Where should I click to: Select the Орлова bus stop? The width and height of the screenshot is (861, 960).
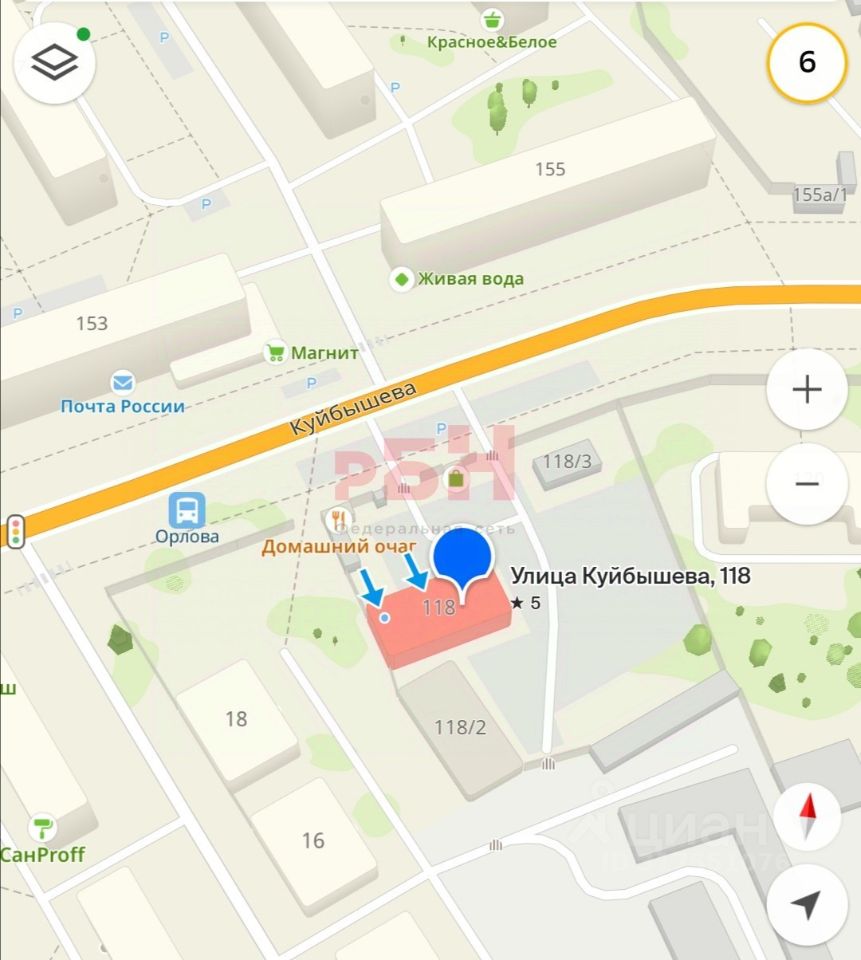pos(187,511)
